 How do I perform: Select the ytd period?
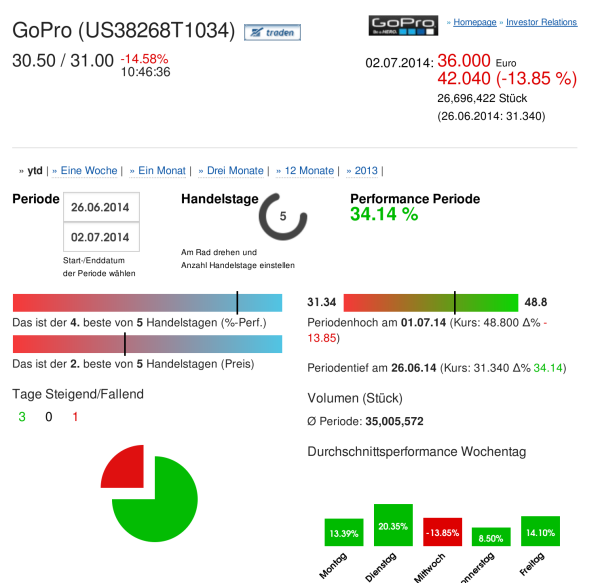pos(35,171)
